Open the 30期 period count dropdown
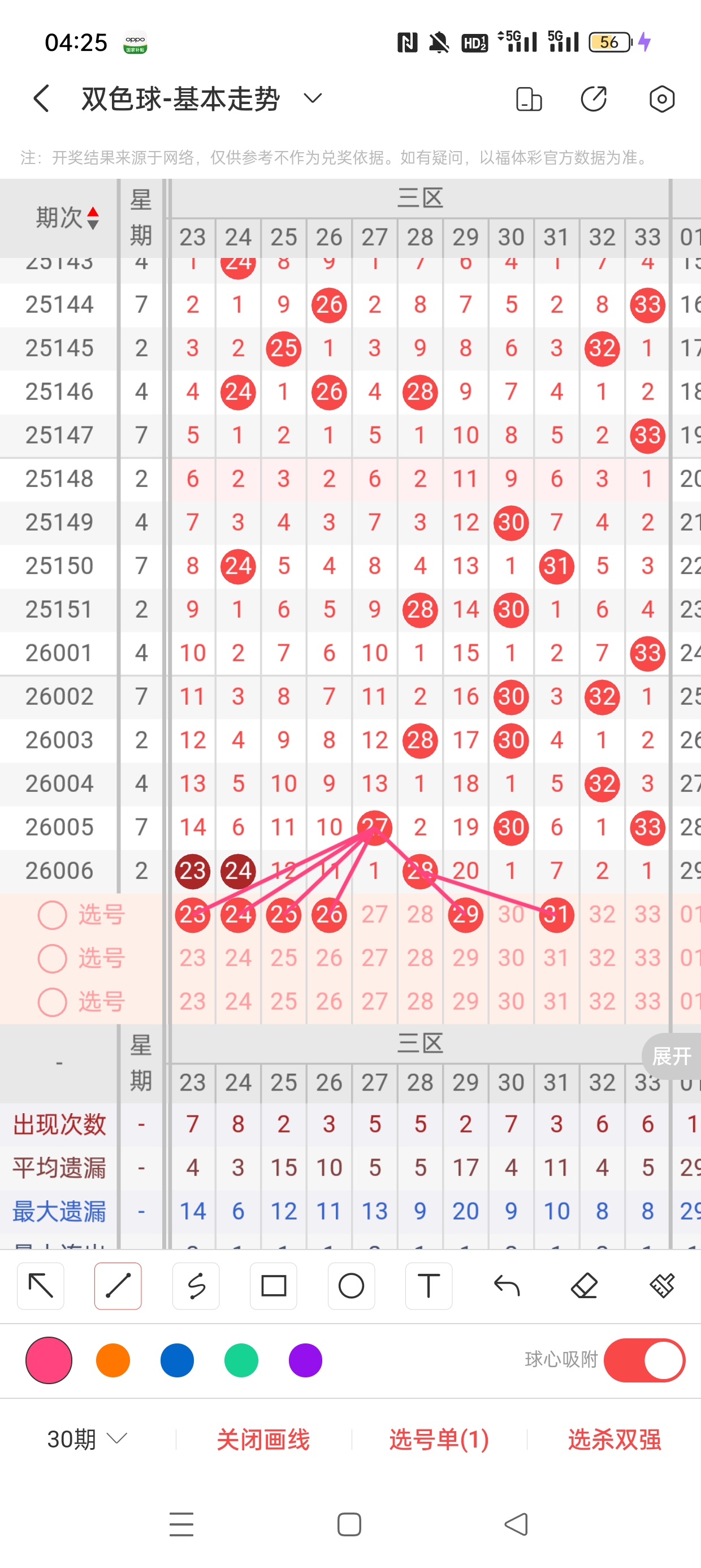The height and width of the screenshot is (1568, 701). [87, 1440]
